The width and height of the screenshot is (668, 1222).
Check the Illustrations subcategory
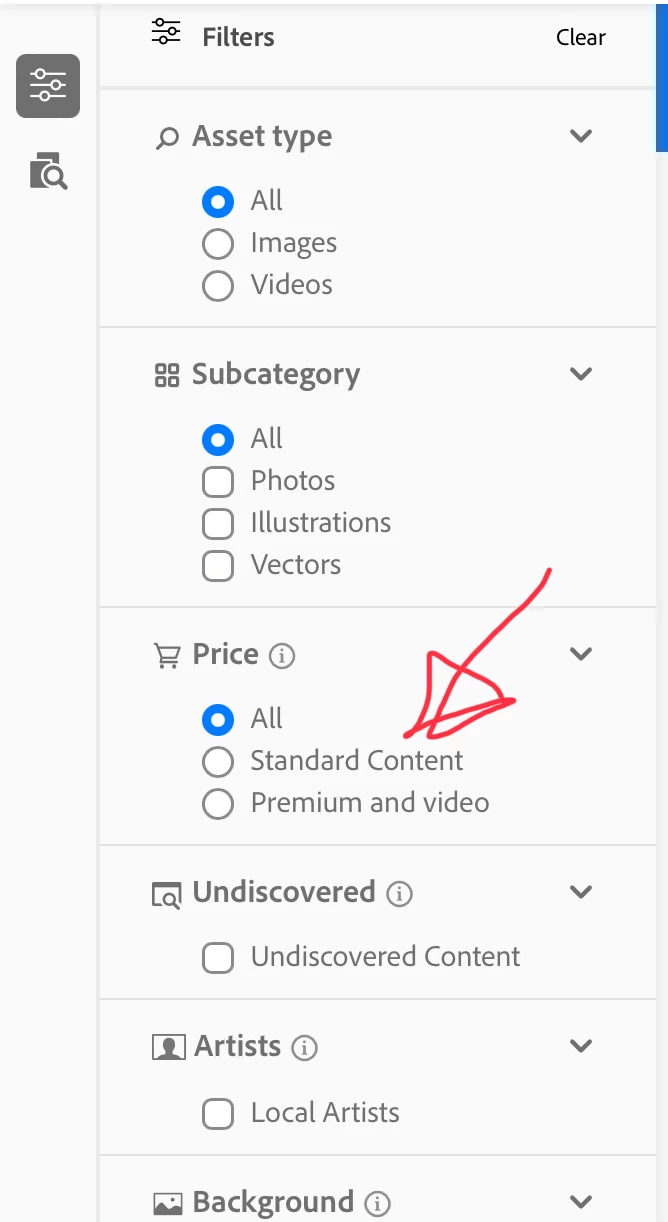[x=218, y=523]
